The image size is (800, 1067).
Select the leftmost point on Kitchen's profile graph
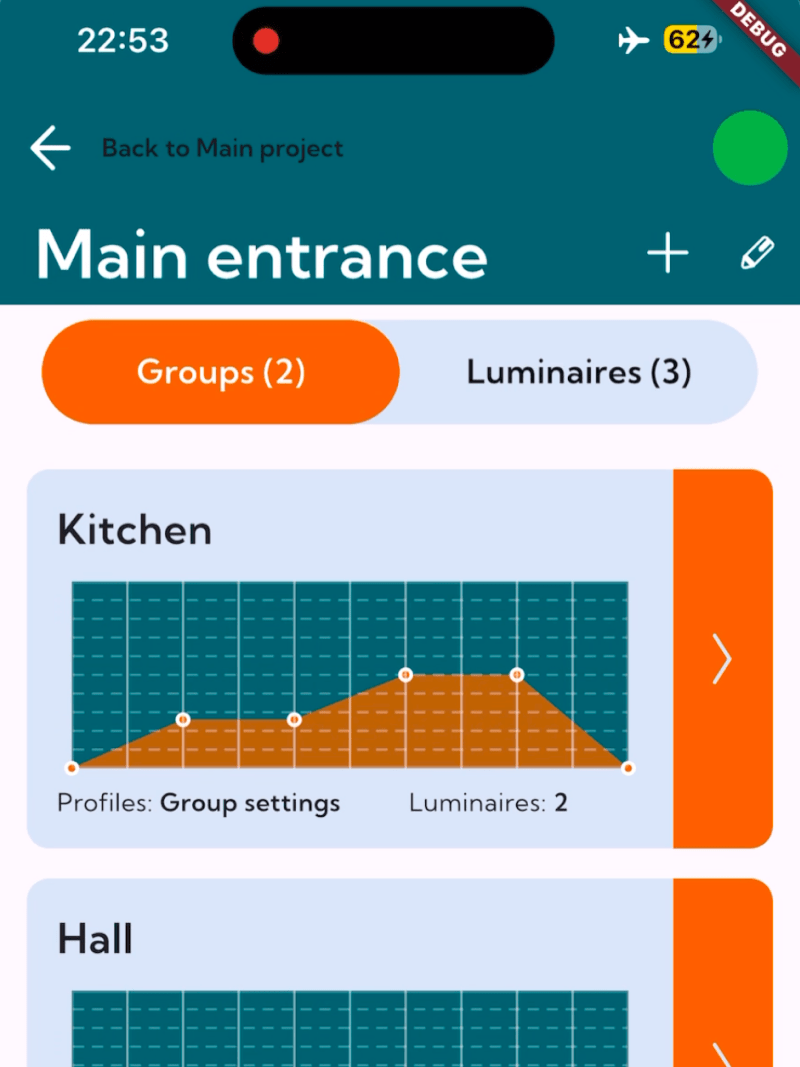(x=72, y=768)
